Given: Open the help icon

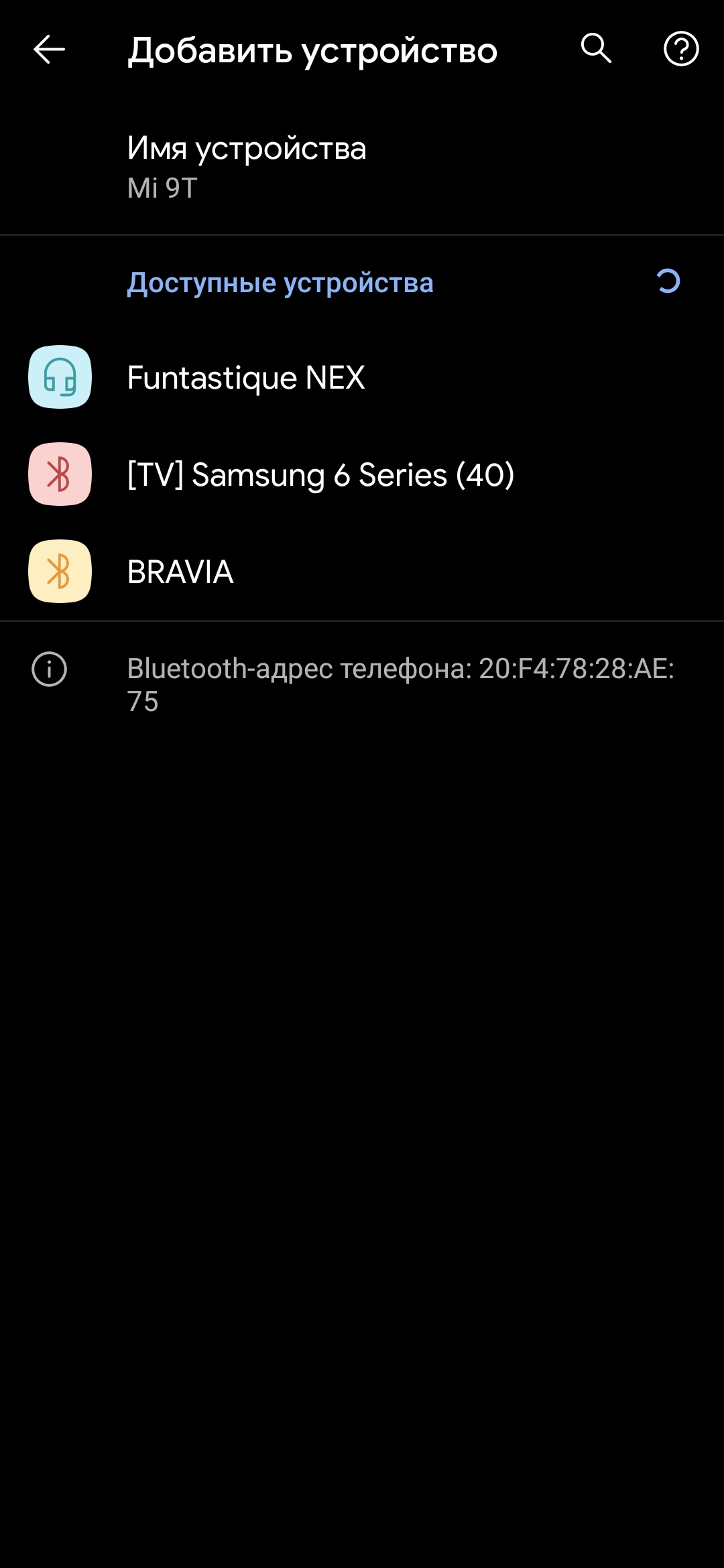Looking at the screenshot, I should click(x=681, y=49).
